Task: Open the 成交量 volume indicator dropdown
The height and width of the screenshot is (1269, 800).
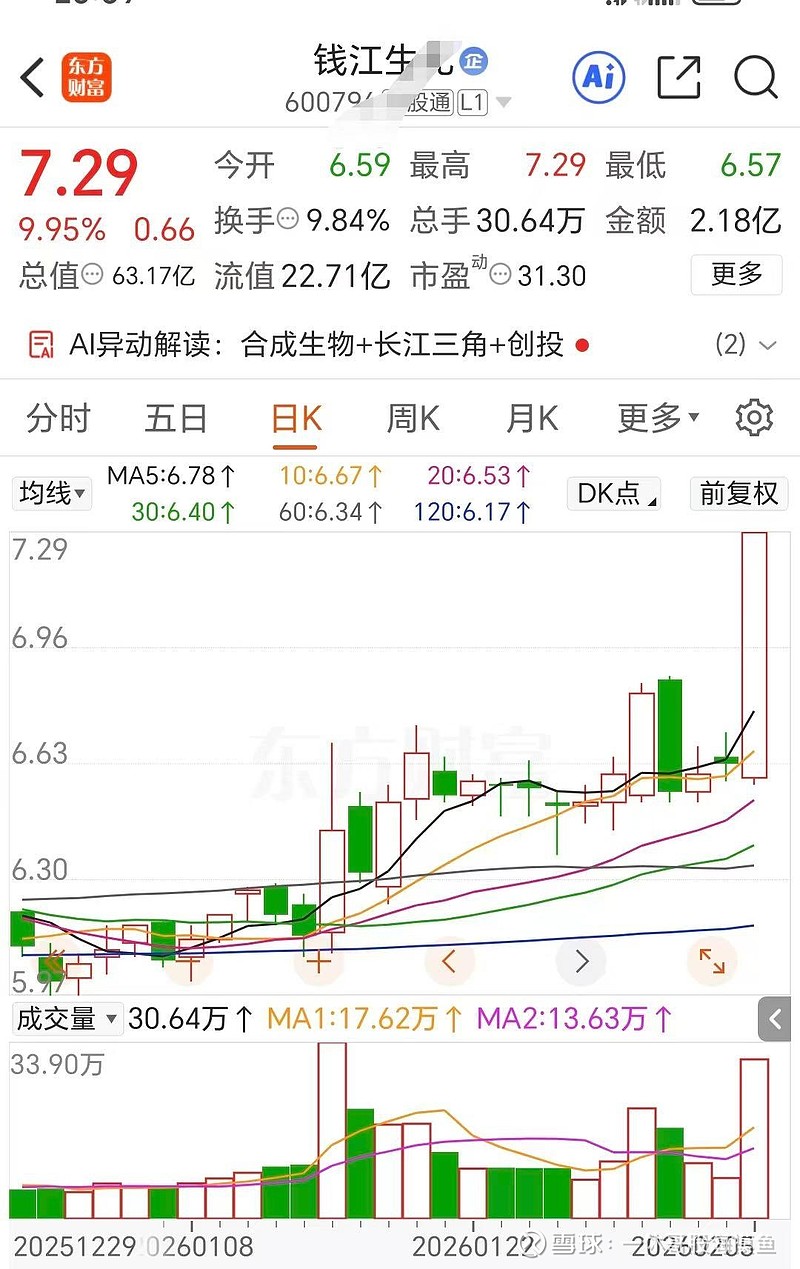Action: coord(66,1019)
